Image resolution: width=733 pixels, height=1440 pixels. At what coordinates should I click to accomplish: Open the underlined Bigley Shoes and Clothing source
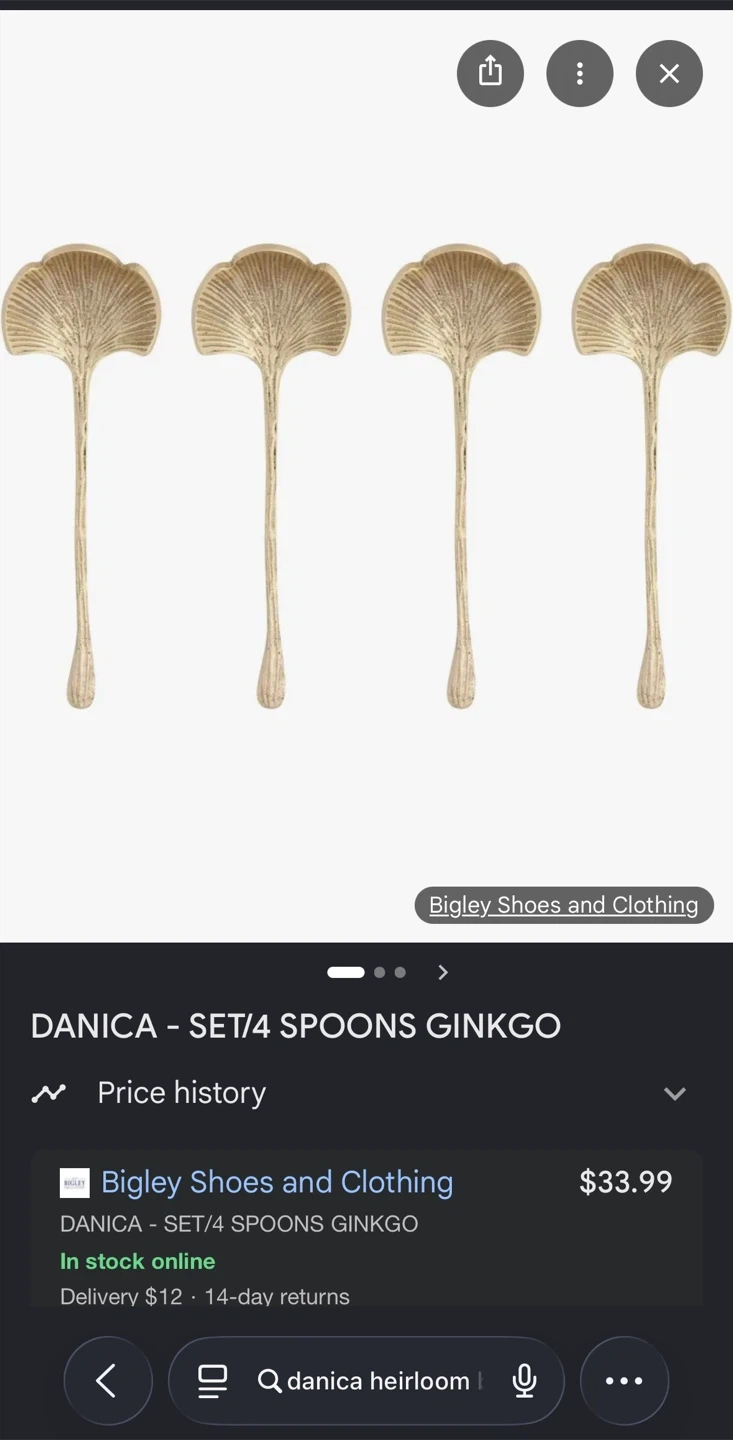pos(563,905)
